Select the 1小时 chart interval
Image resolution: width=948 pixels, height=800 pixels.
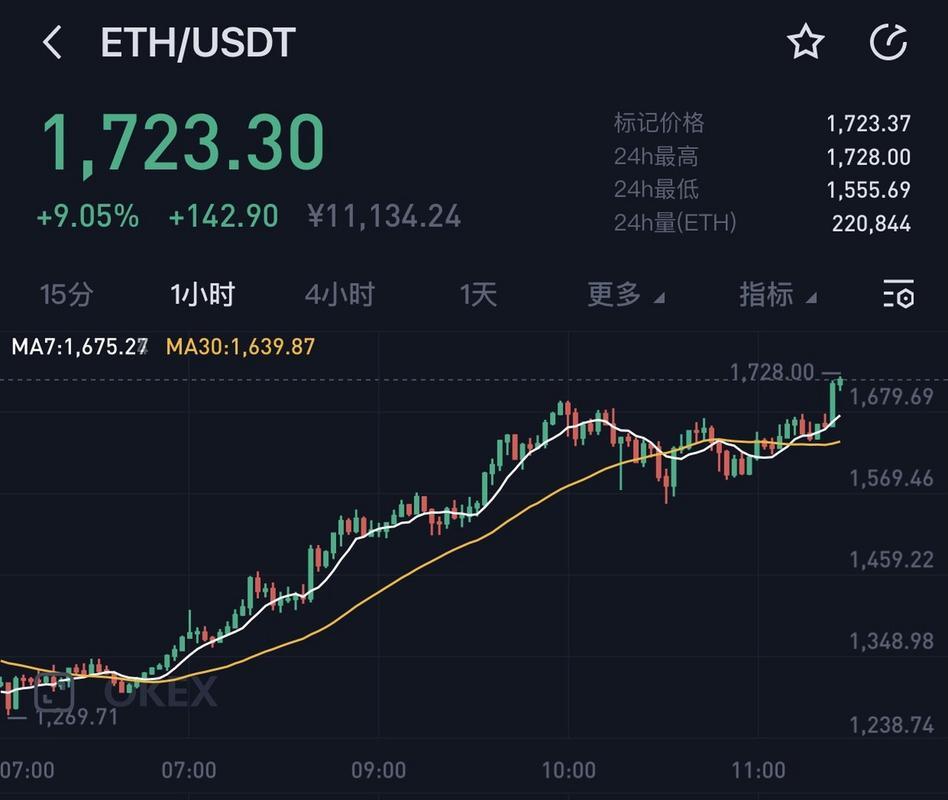[202, 295]
